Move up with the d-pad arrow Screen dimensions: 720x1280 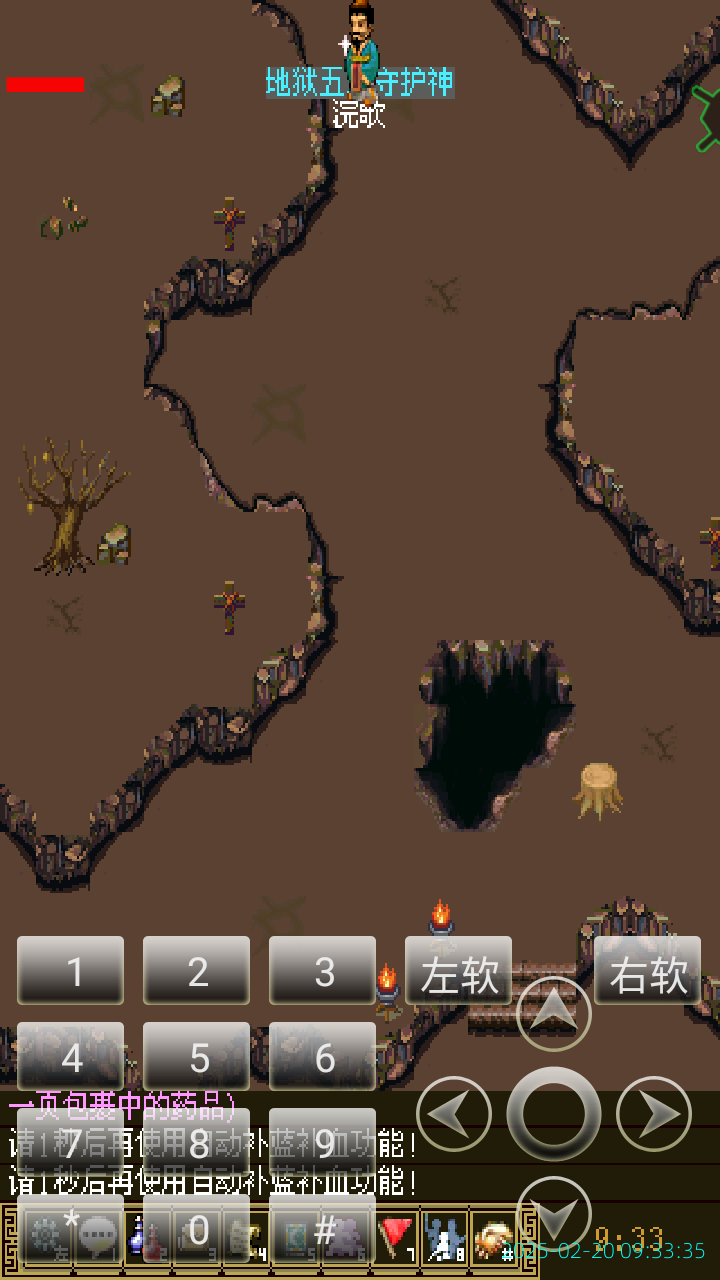click(x=554, y=1014)
